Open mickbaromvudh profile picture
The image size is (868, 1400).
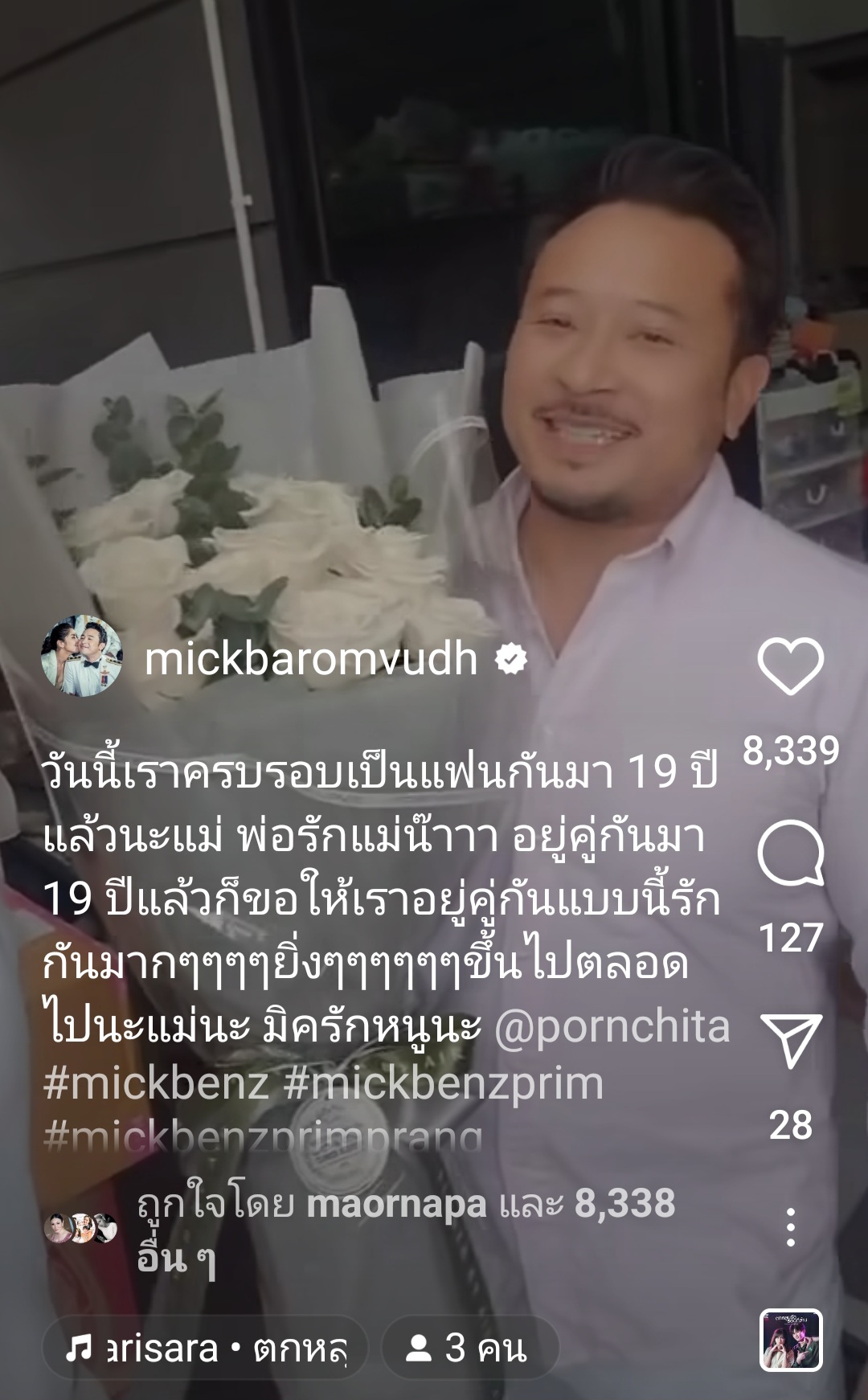[x=82, y=657]
